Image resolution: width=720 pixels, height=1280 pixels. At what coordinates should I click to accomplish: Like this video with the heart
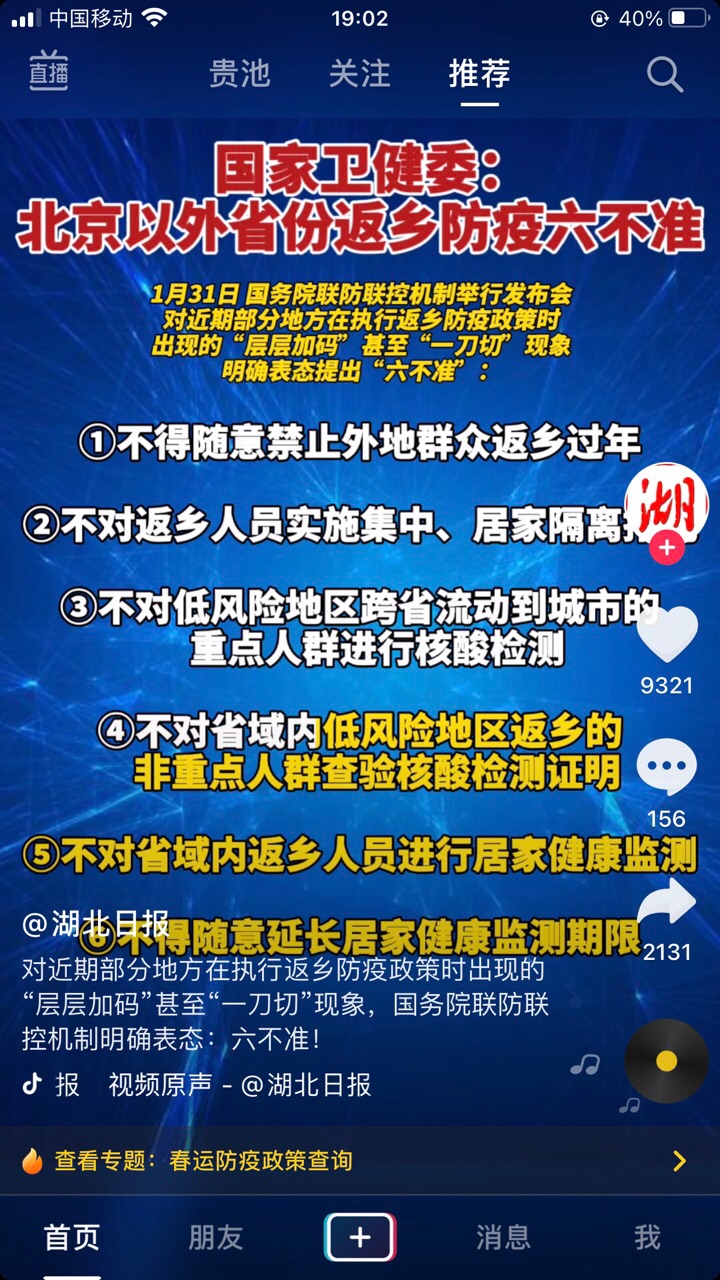[x=666, y=634]
